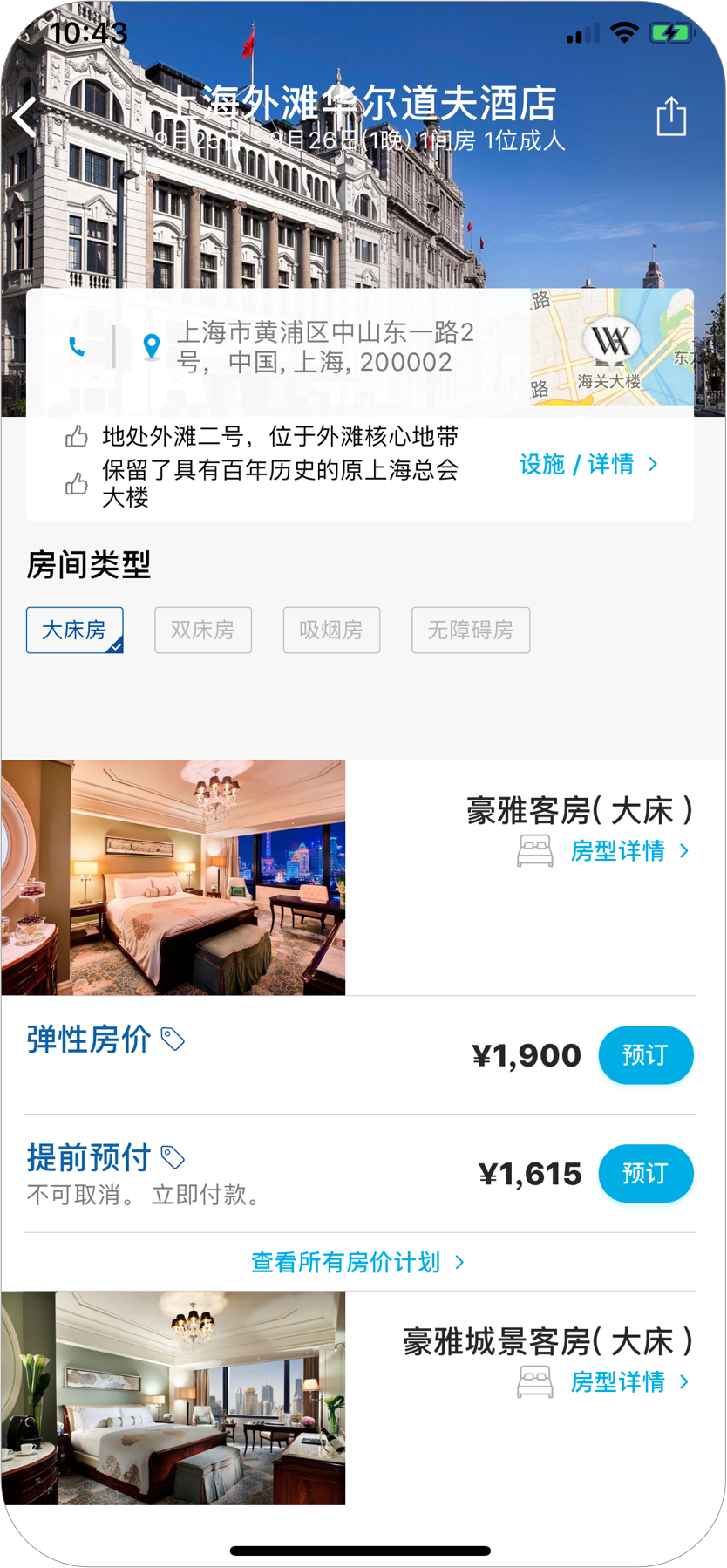Select the 大床房 room type chip
The width and height of the screenshot is (727, 1568).
[74, 630]
